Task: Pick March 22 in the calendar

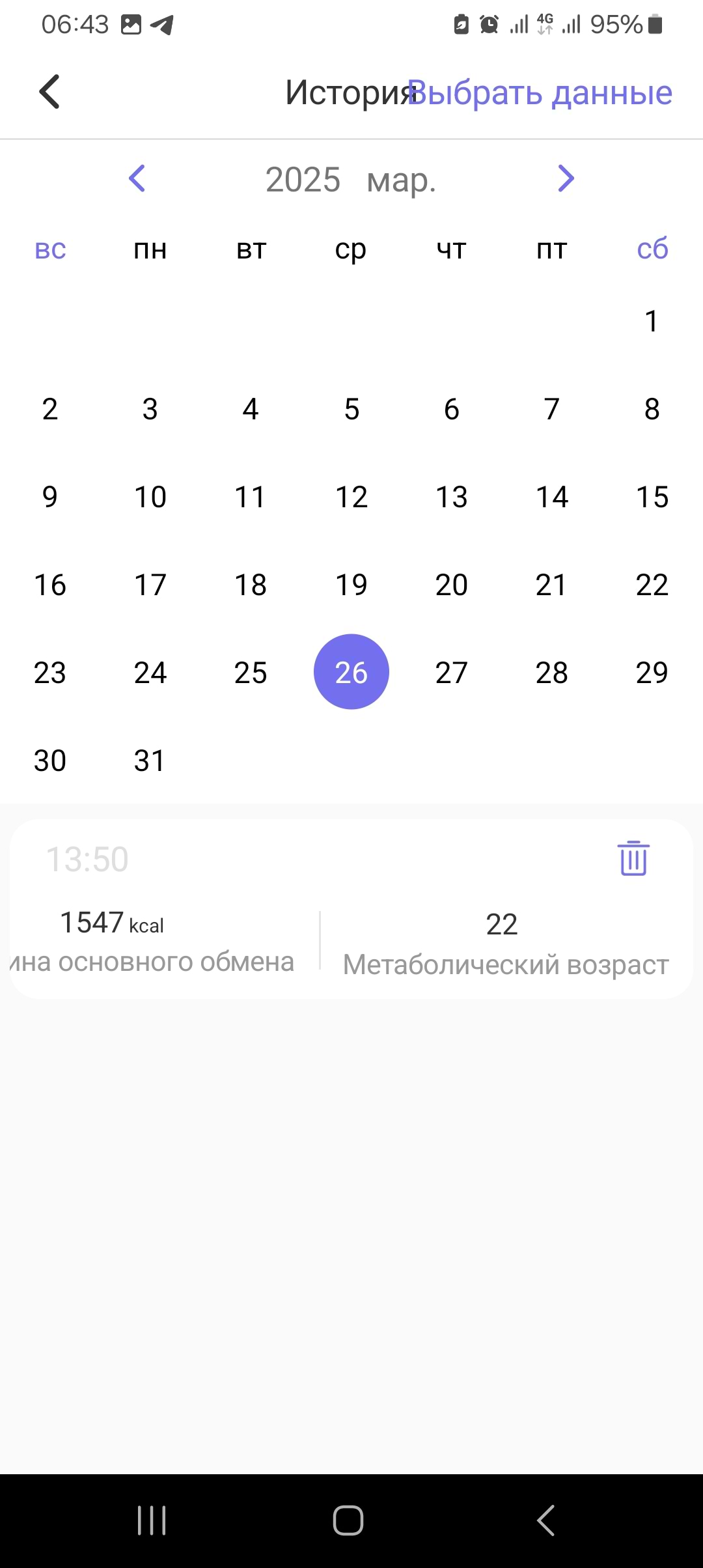Action: tap(652, 585)
